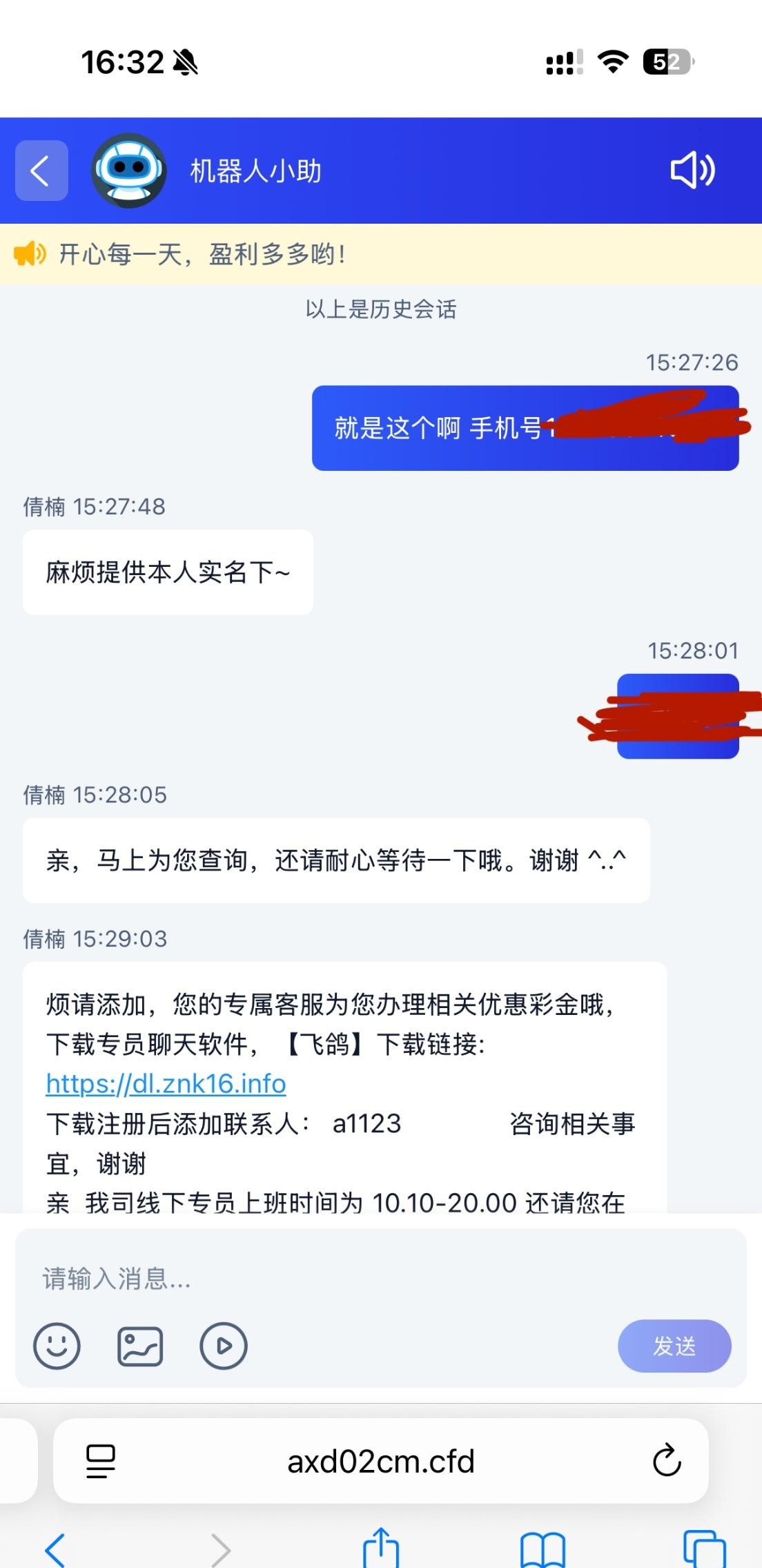Open the Safari page settings menu
The height and width of the screenshot is (1568, 762).
point(101,1461)
